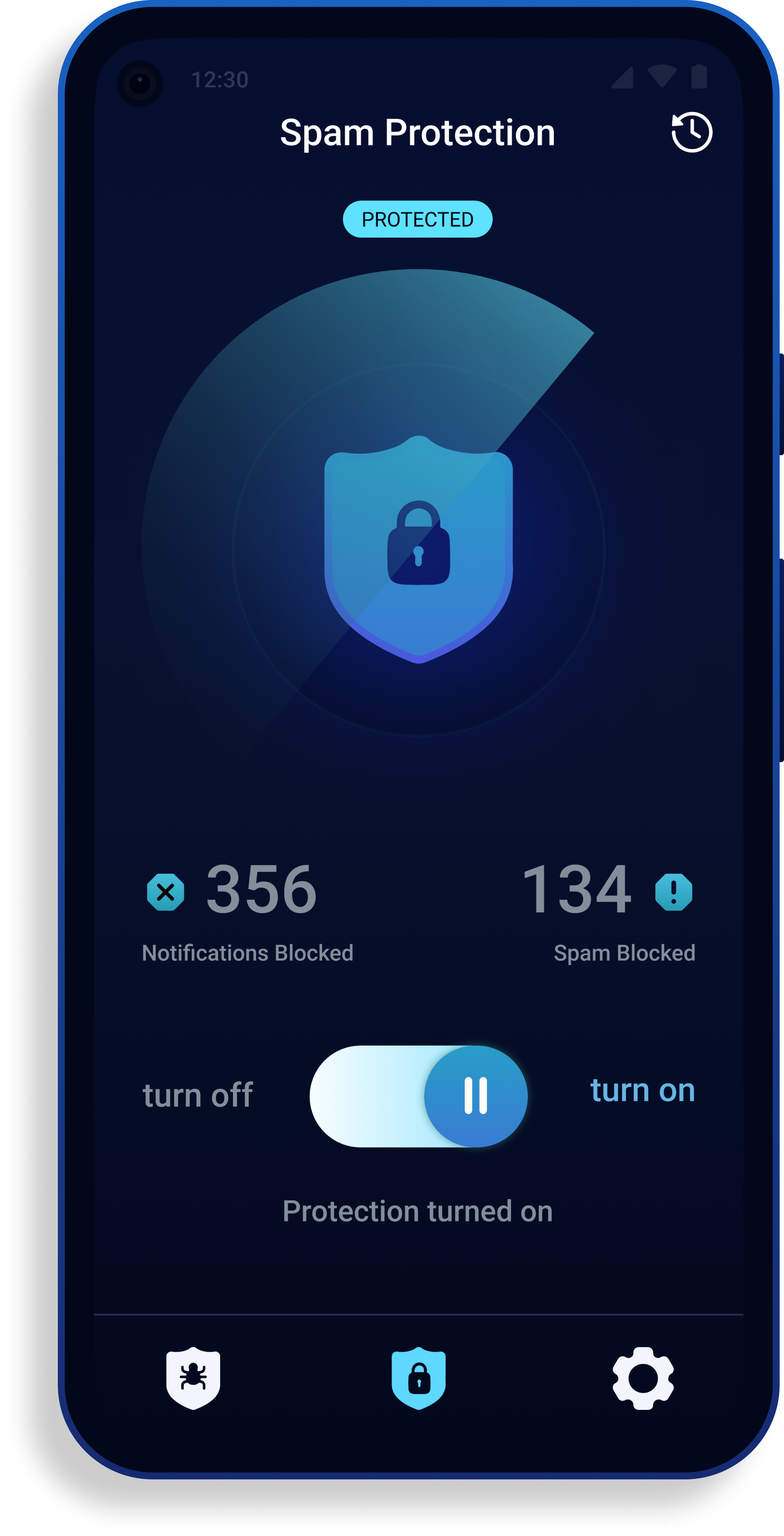784x1536 pixels.
Task: Select the lock shield protection tab
Action: [418, 1377]
